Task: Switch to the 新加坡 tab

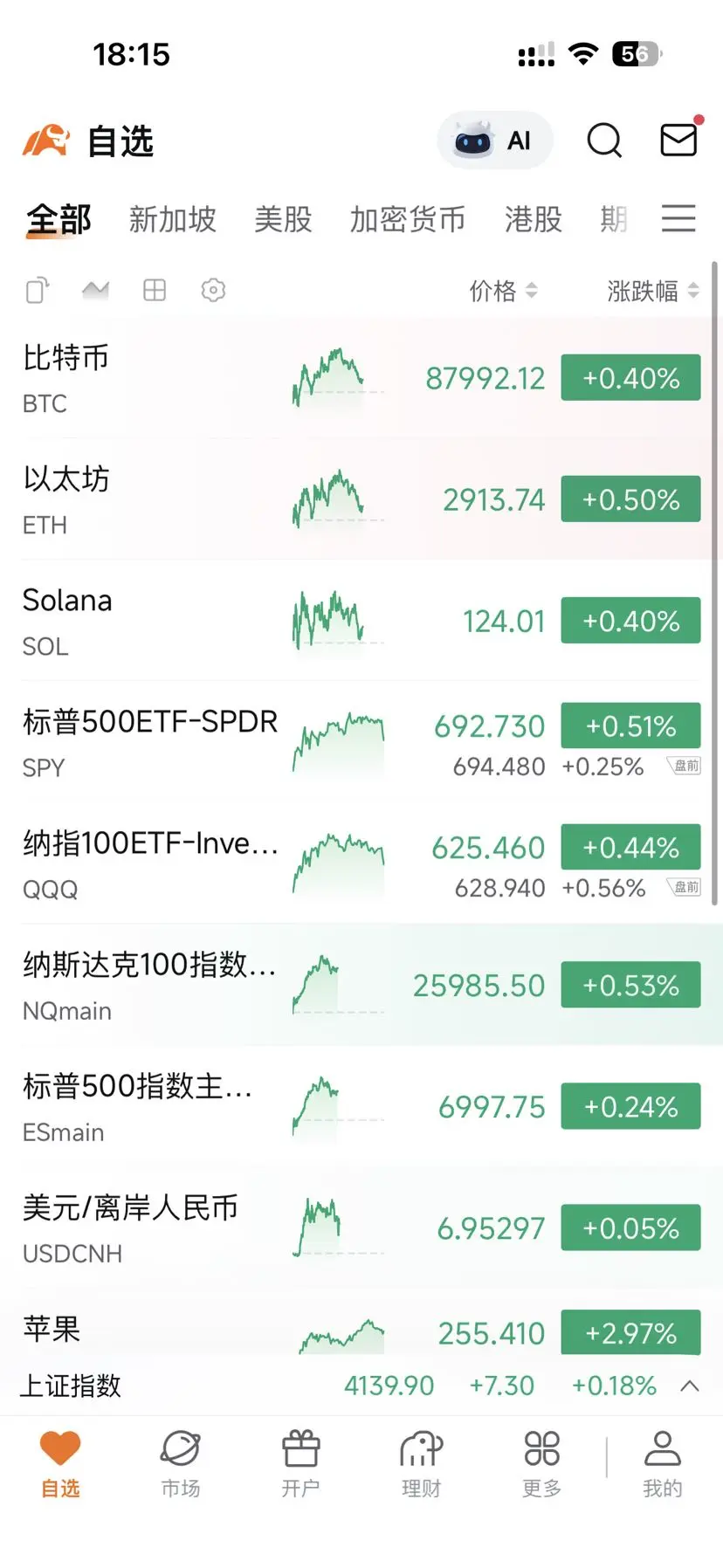Action: 172,219
